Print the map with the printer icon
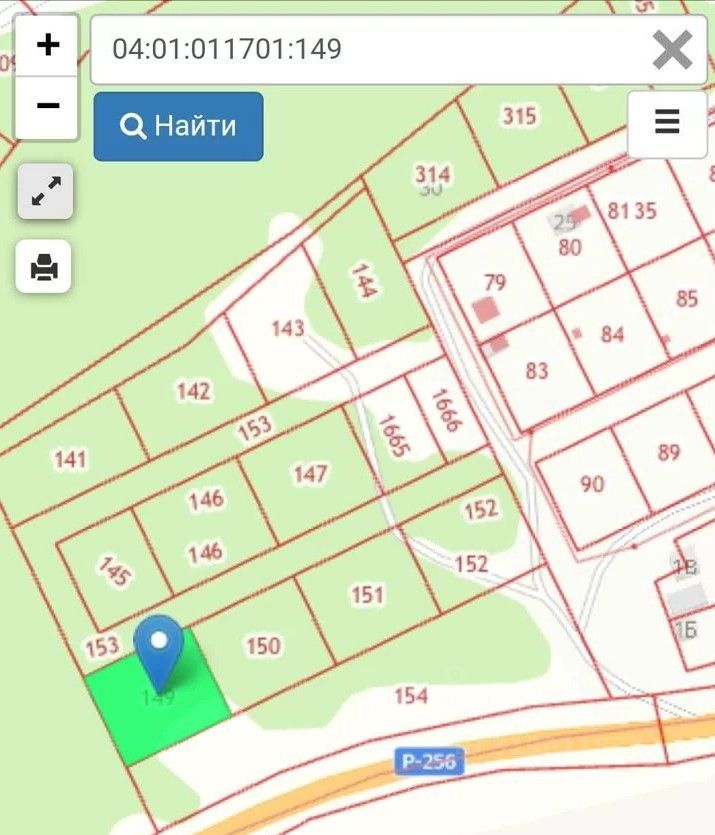This screenshot has height=835, width=715. coord(45,267)
